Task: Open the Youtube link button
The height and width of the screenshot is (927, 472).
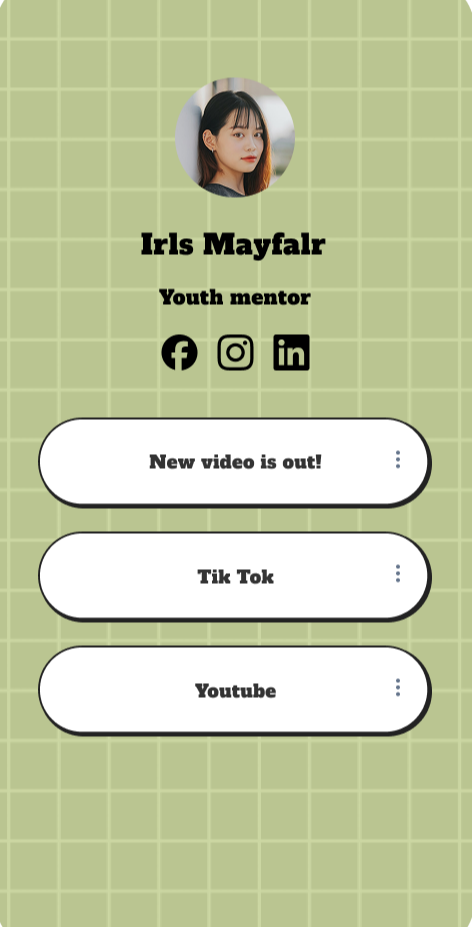Action: tap(235, 691)
